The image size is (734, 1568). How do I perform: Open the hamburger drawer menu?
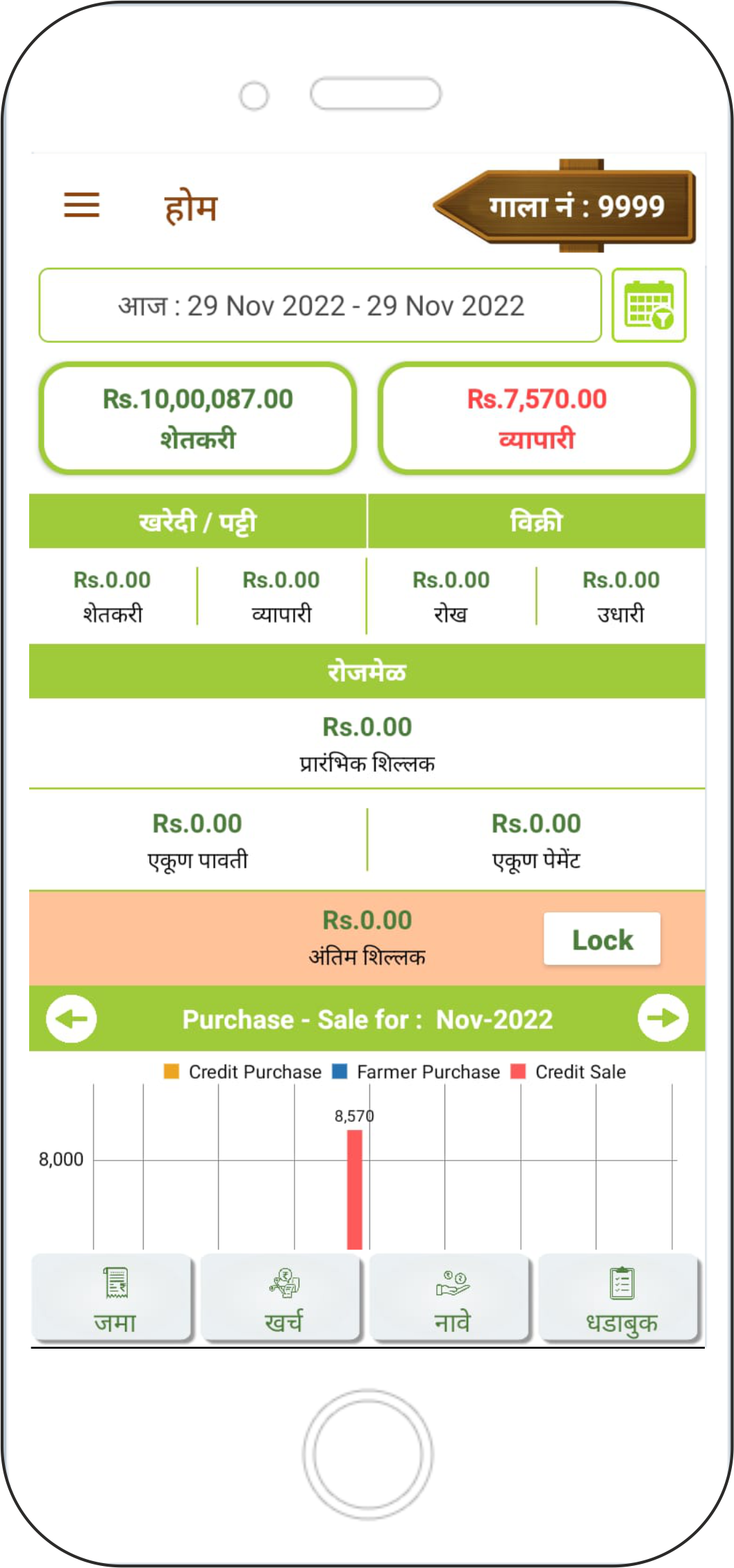[x=82, y=205]
